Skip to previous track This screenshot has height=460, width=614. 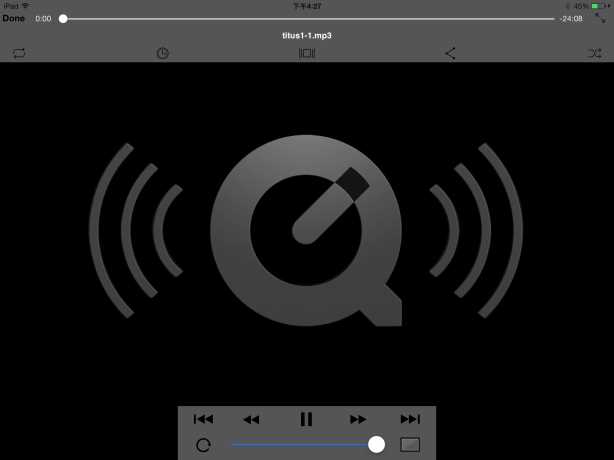tap(203, 419)
